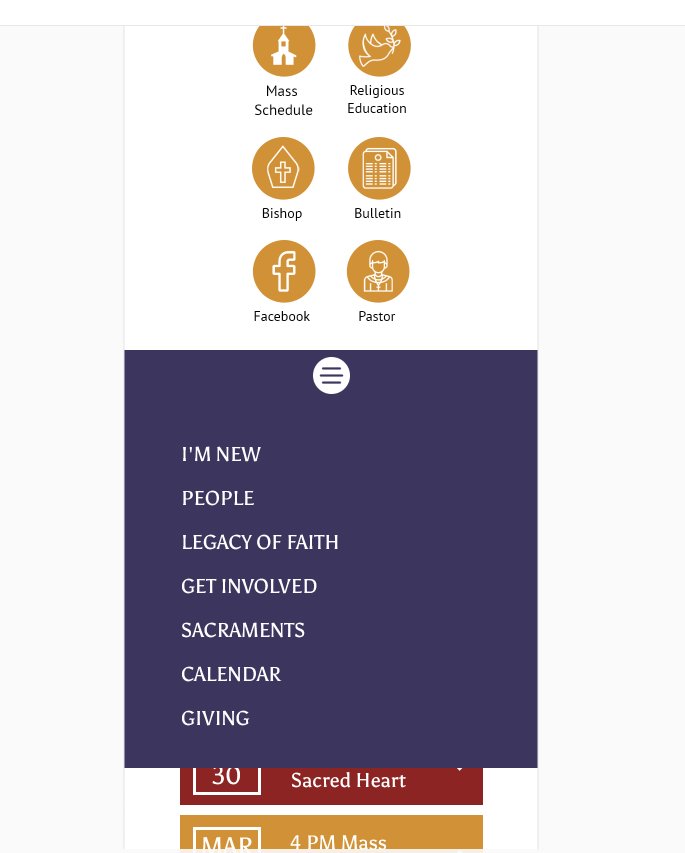Screen dimensions: 685x853
Task: Go to LEGACY OF FAITH
Action: pyautogui.click(x=260, y=542)
